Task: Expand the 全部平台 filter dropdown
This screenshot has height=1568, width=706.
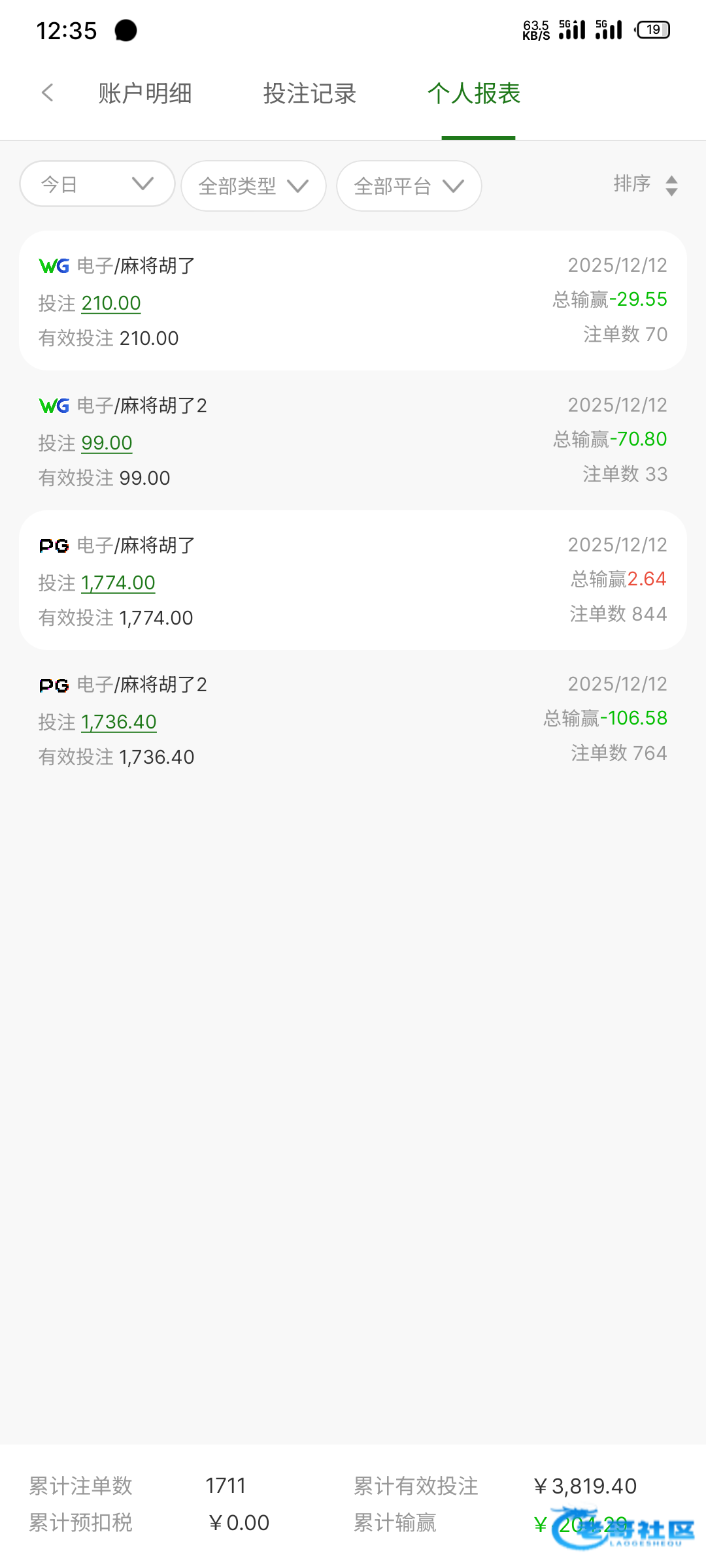Action: click(409, 186)
